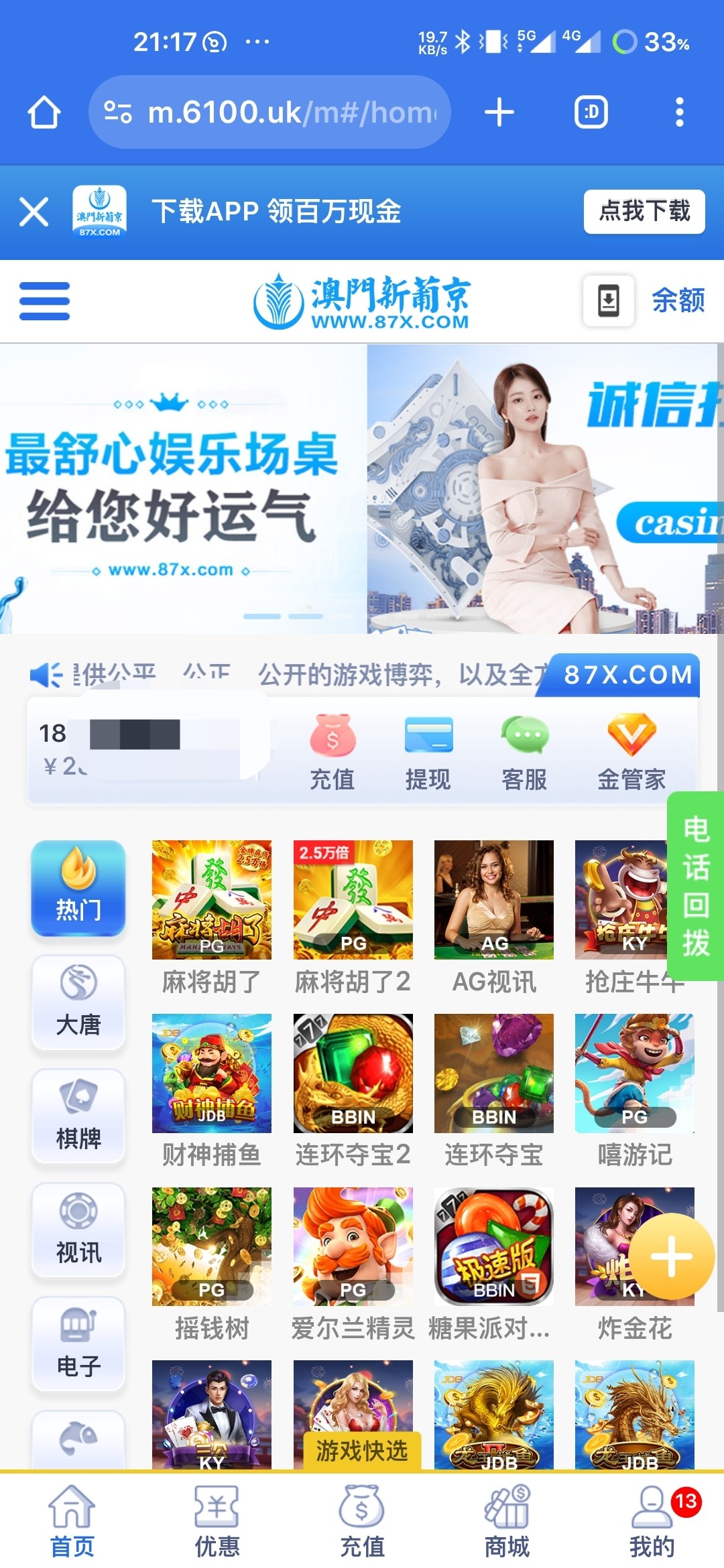Tap the 点我下载 download button
The height and width of the screenshot is (1568, 724).
[644, 212]
